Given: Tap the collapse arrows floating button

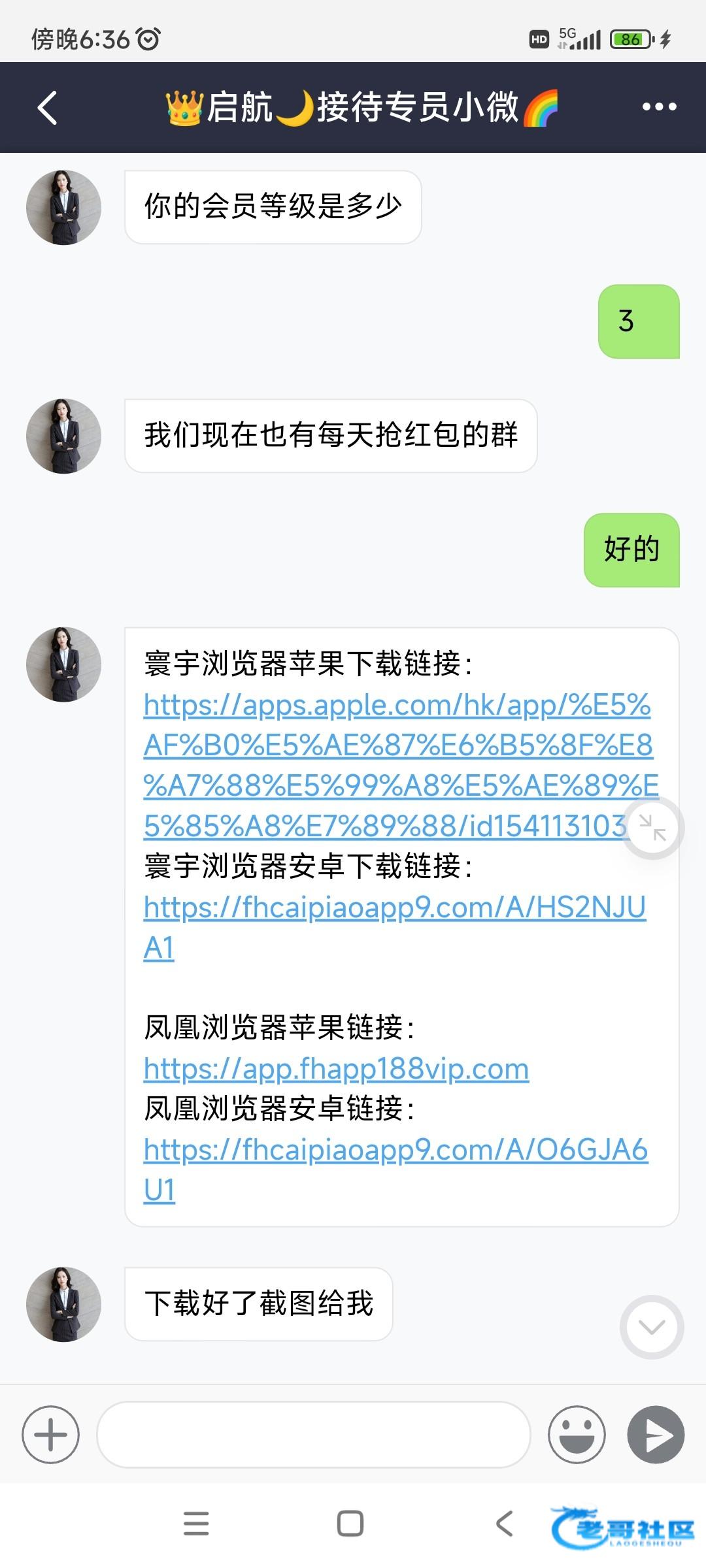Looking at the screenshot, I should coord(652,828).
